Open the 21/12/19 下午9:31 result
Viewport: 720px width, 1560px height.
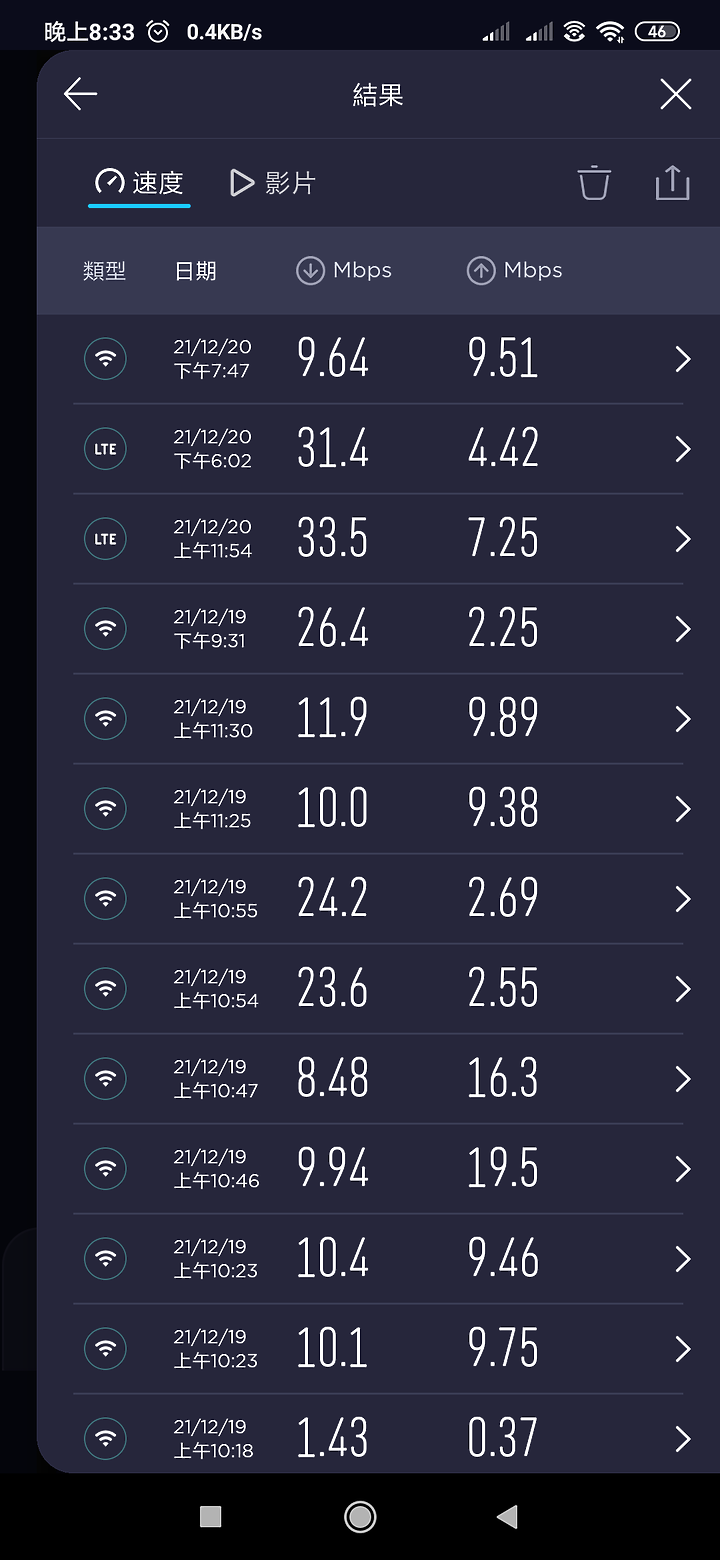point(378,629)
